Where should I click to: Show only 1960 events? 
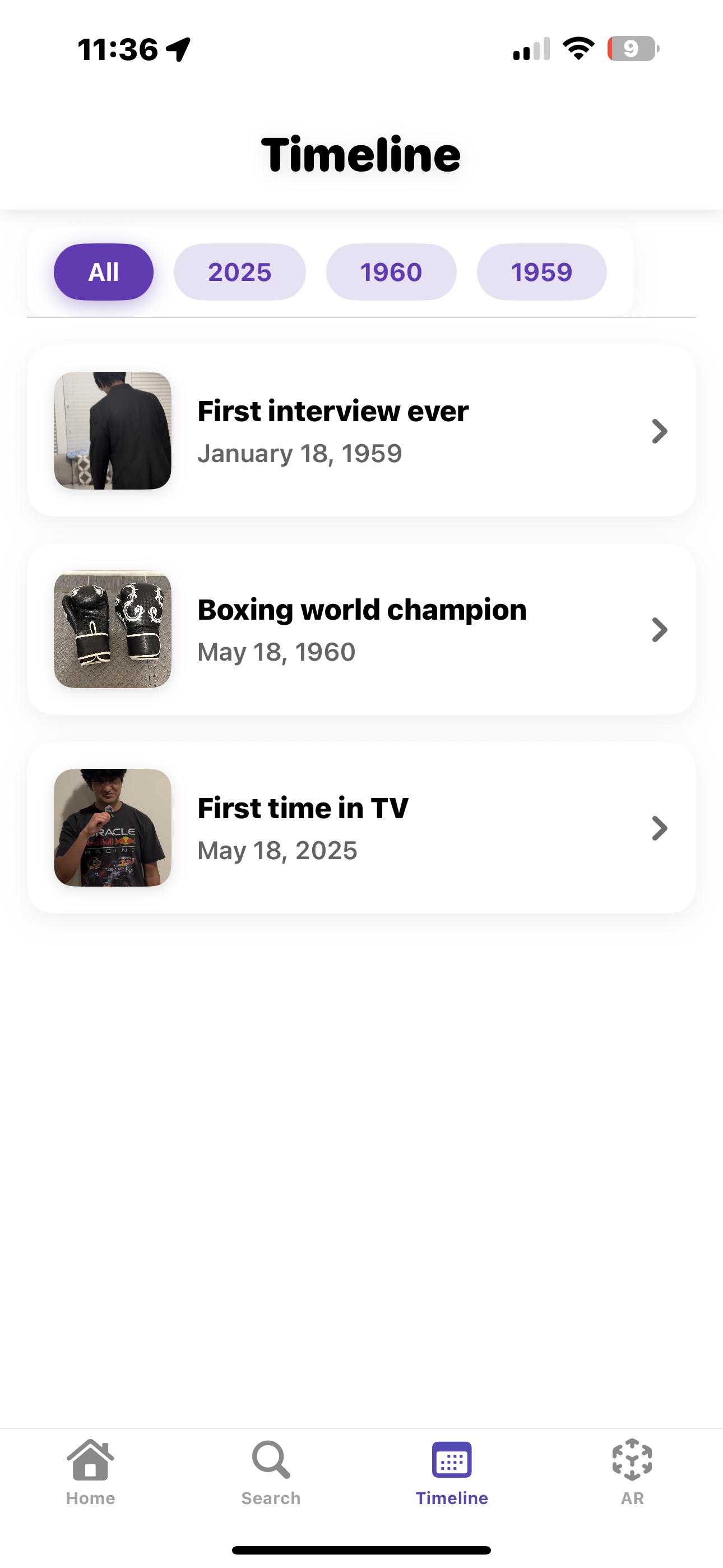391,272
